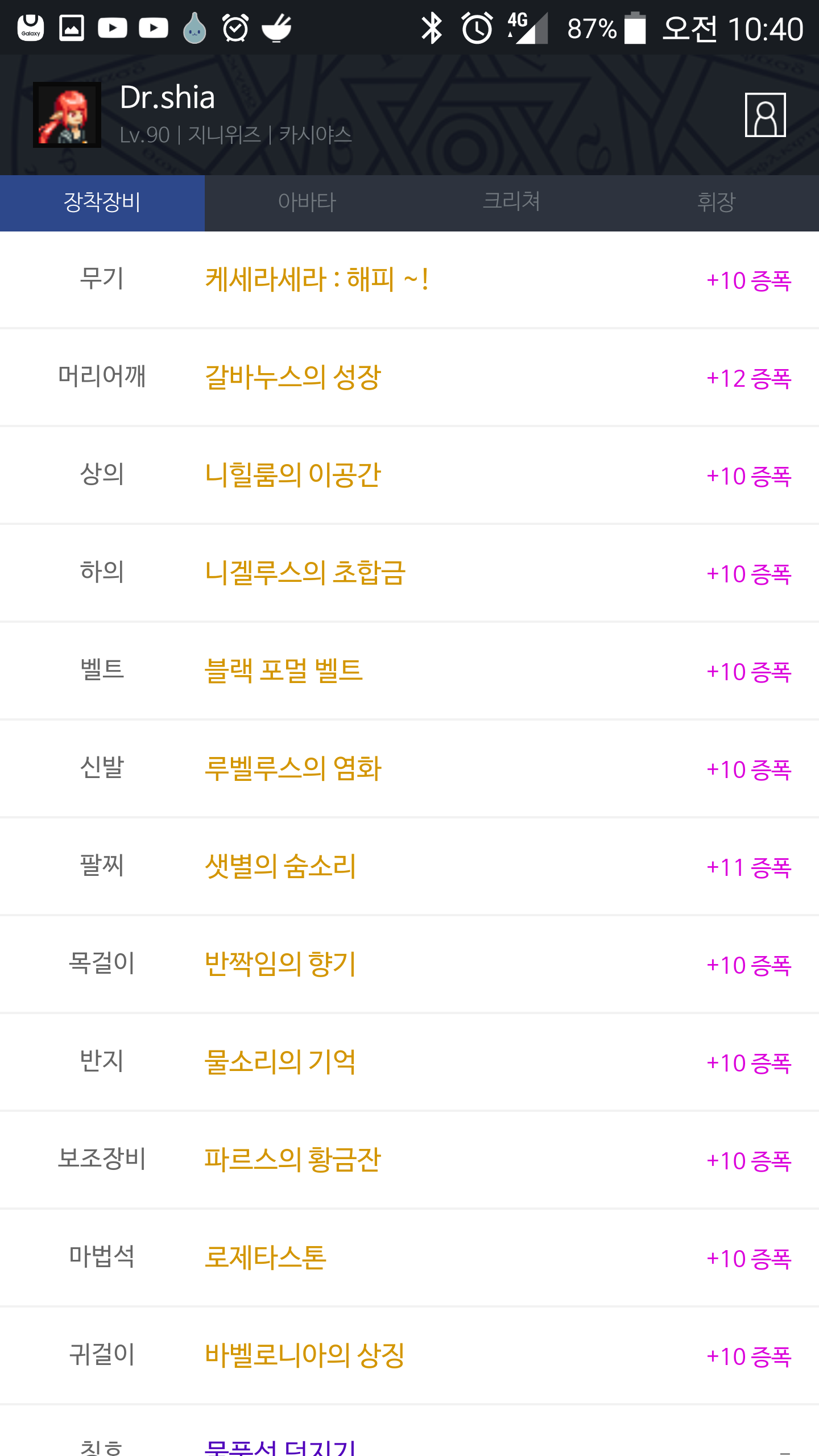This screenshot has width=819, height=1456.
Task: Open 샛별의 숨소리 bracelet
Action: tap(280, 867)
